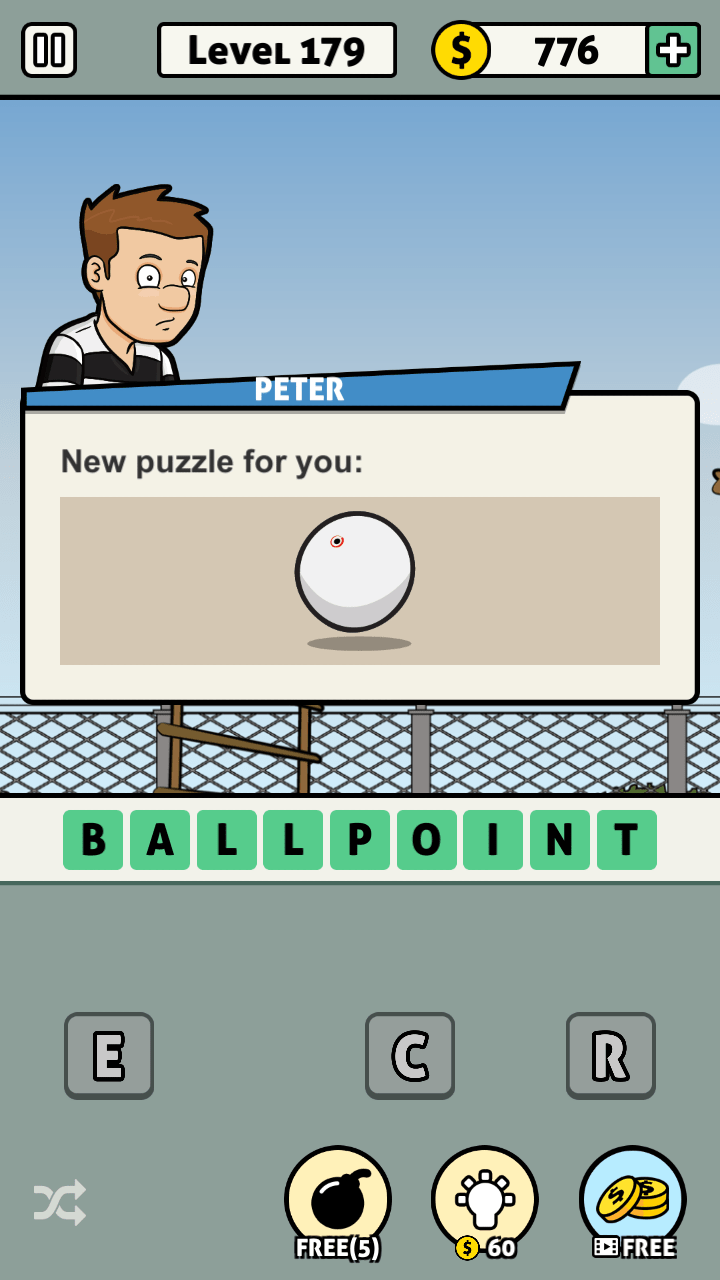
Task: Pause the game
Action: tap(49, 50)
